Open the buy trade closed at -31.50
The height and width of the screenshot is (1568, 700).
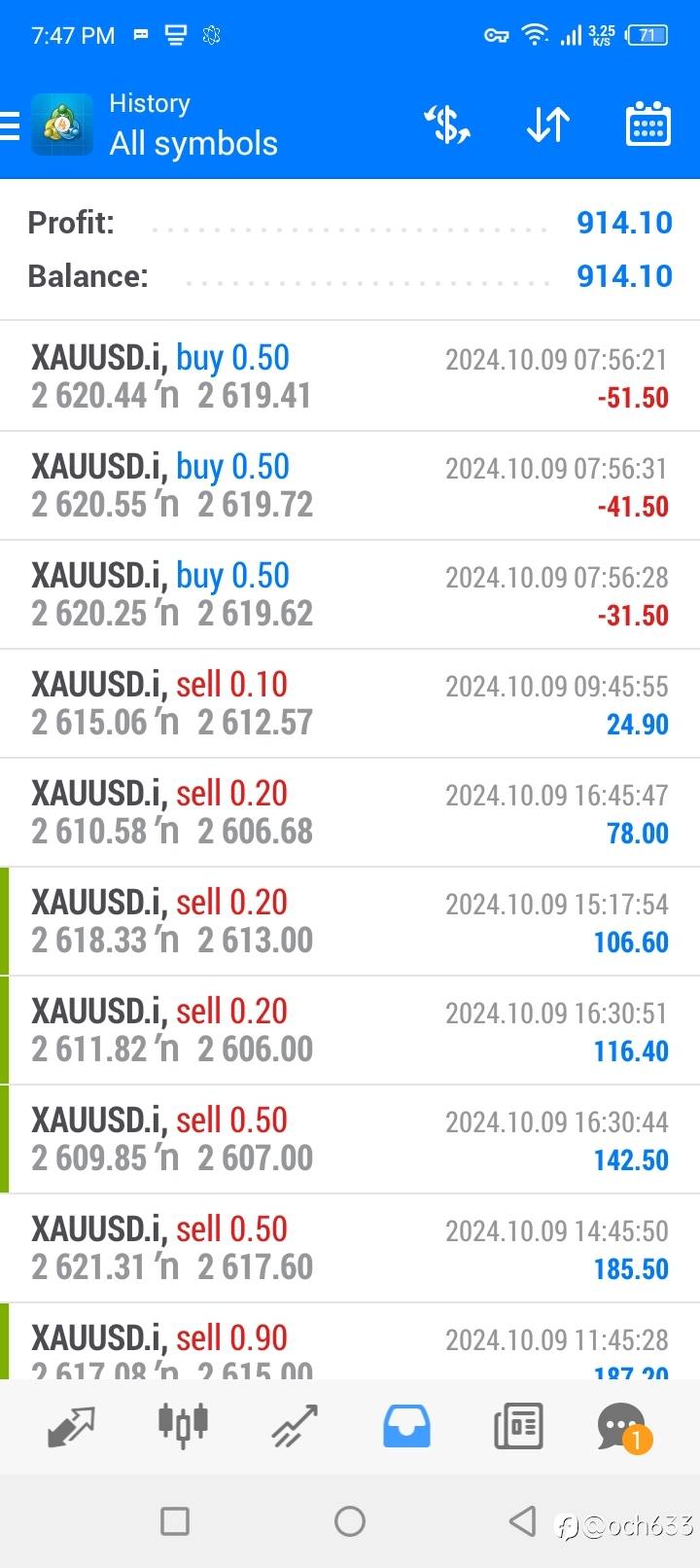[x=350, y=594]
